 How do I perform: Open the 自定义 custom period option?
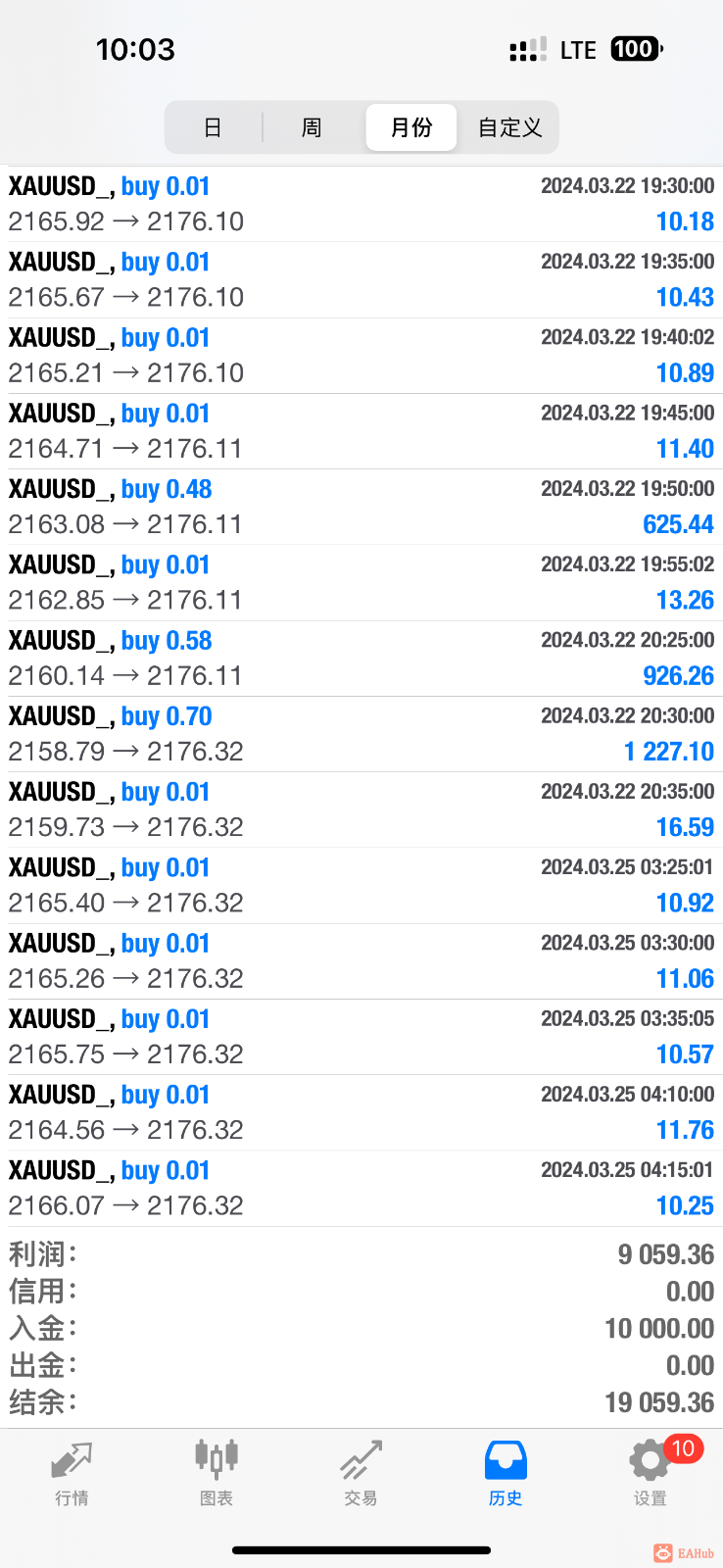(509, 127)
